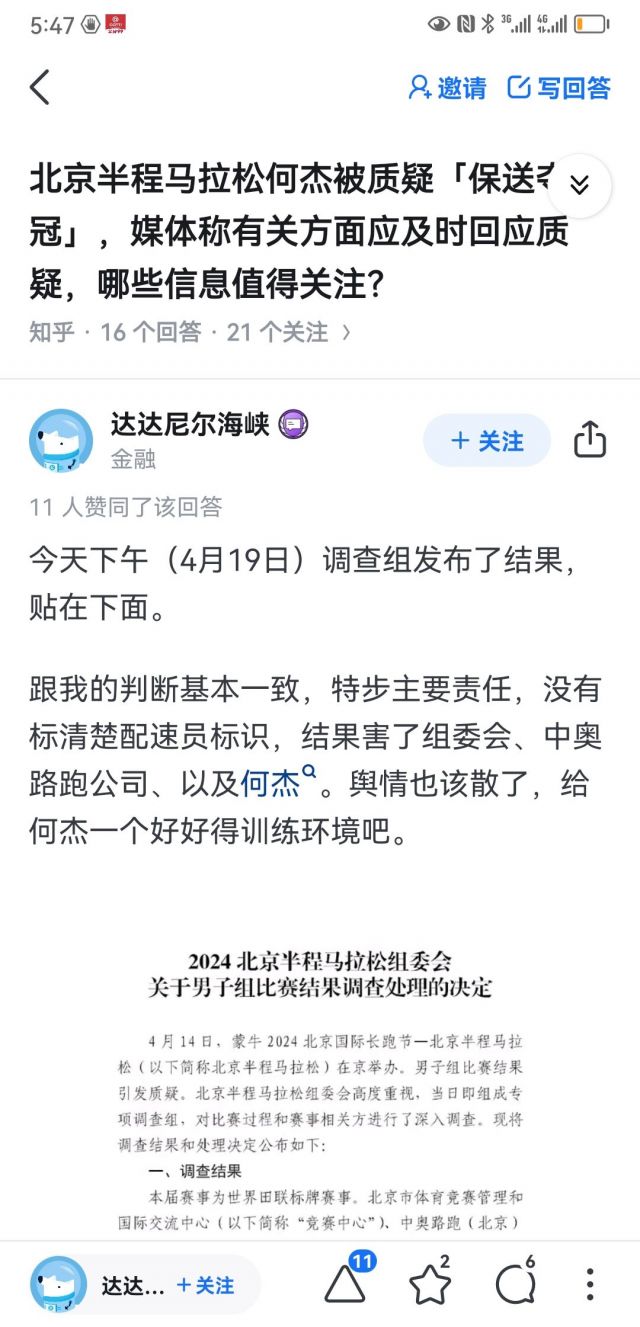The image size is (640, 1327).
Task: Follow the author from the bottom bar
Action: (x=205, y=1285)
